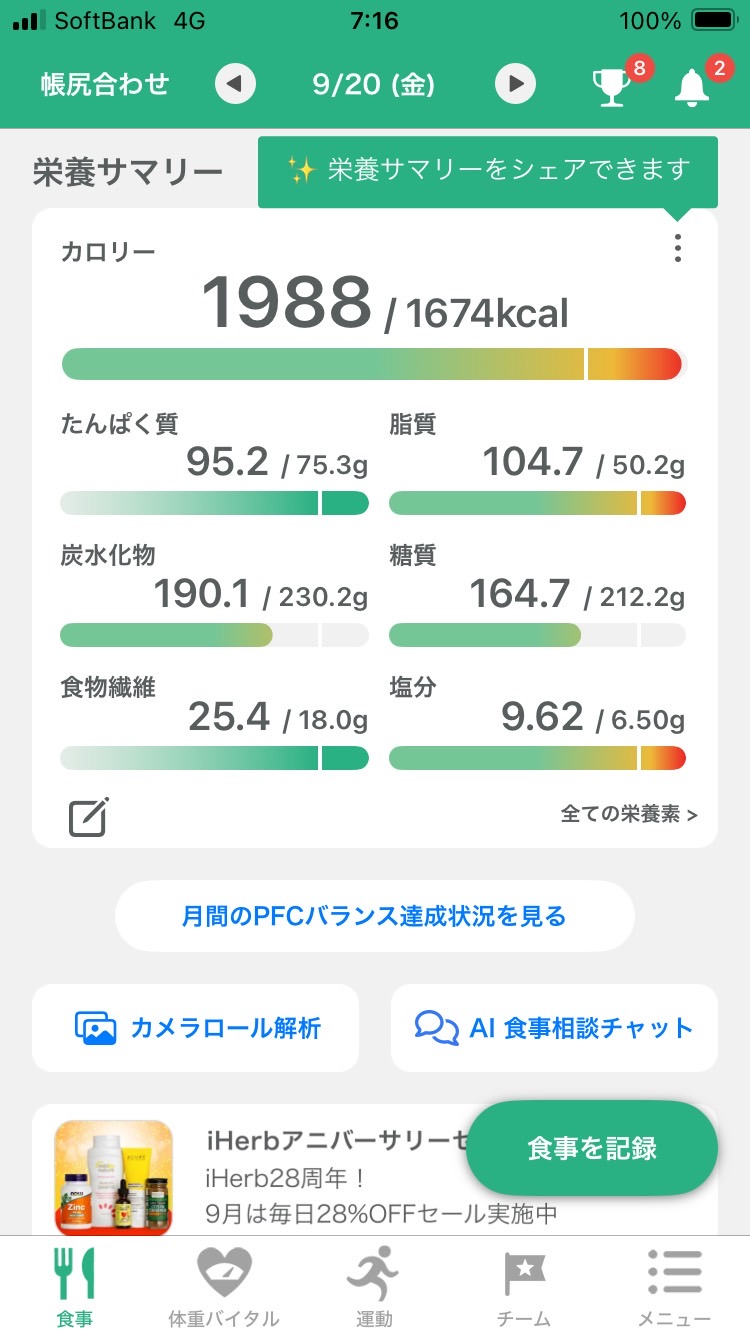Start カメラロール解析

click(x=196, y=1028)
